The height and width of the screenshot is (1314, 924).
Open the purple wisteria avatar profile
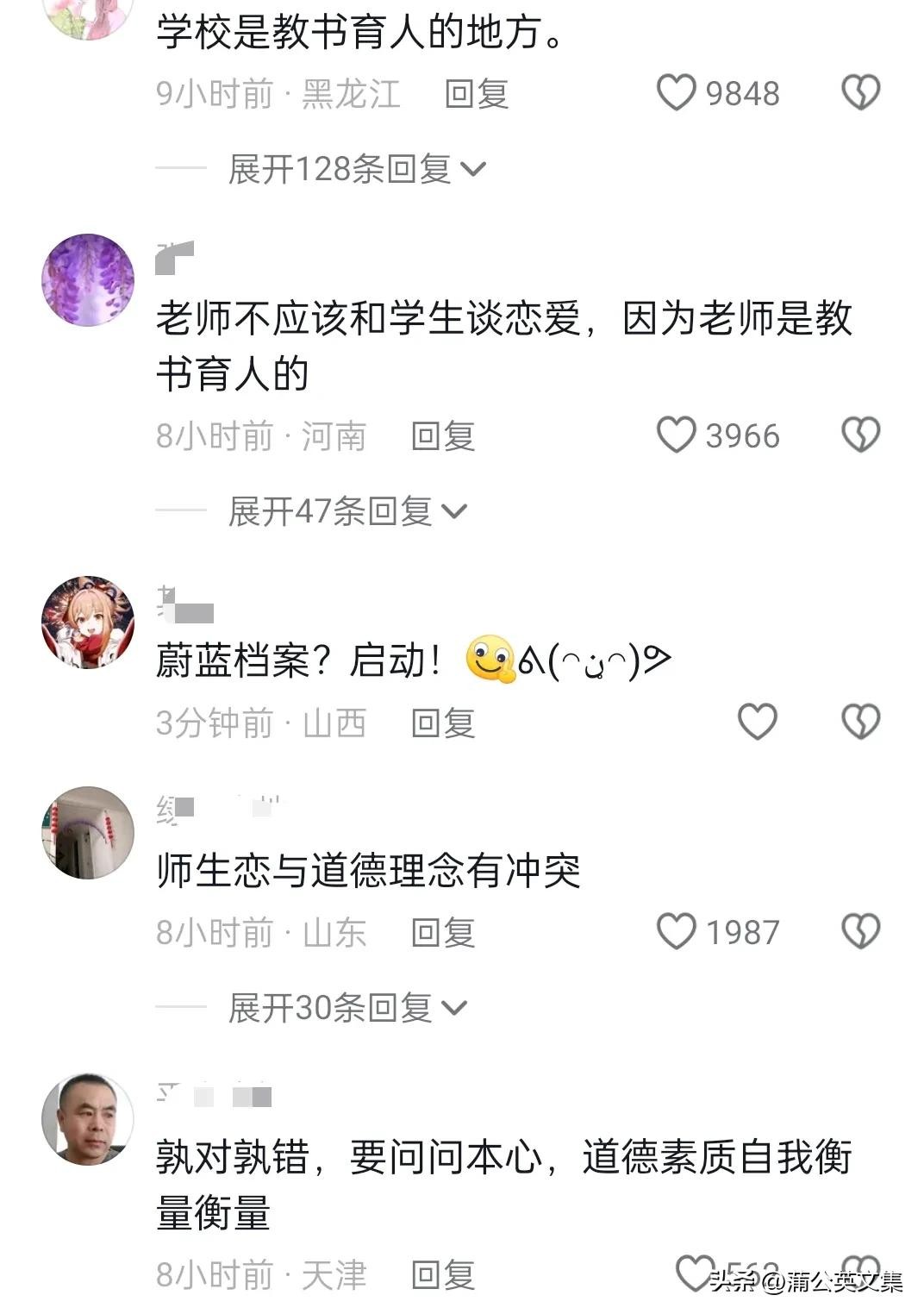click(88, 280)
